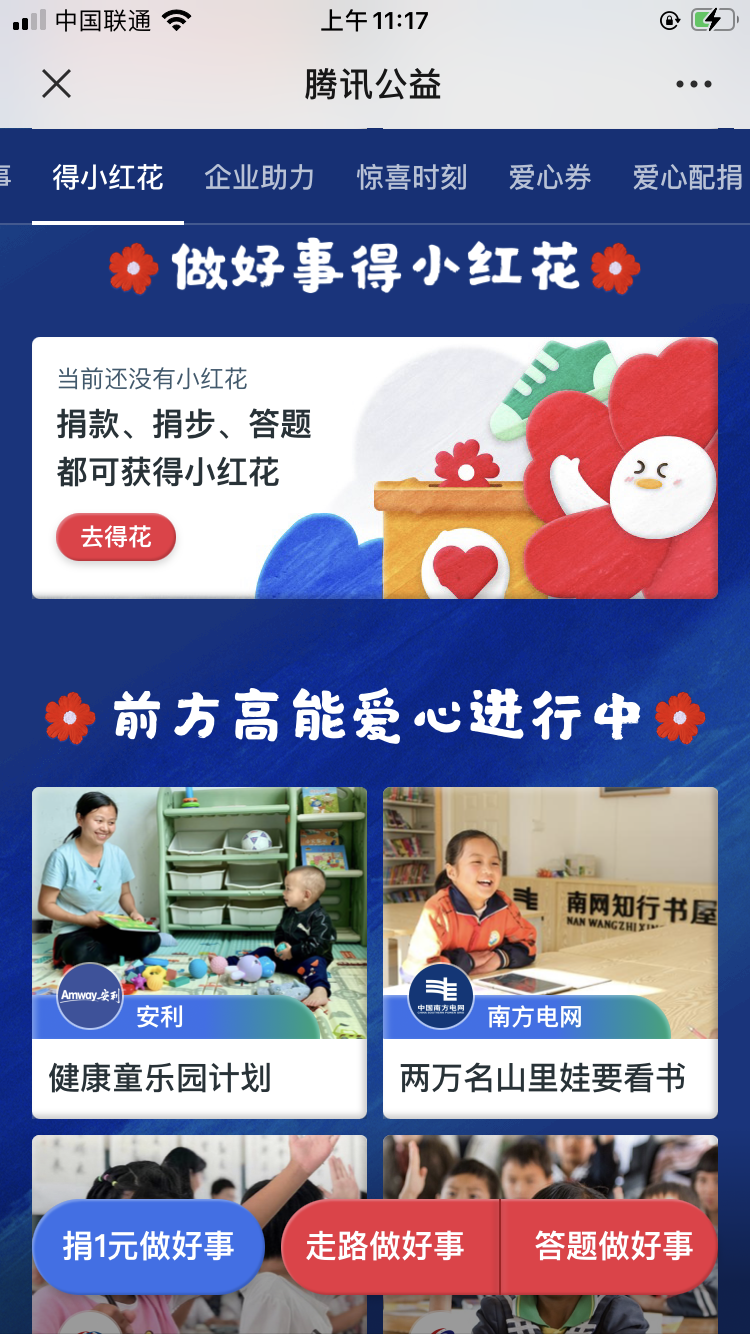This screenshot has width=750, height=1334.
Task: Open the 健康童乐园计划 project card
Action: (x=199, y=951)
